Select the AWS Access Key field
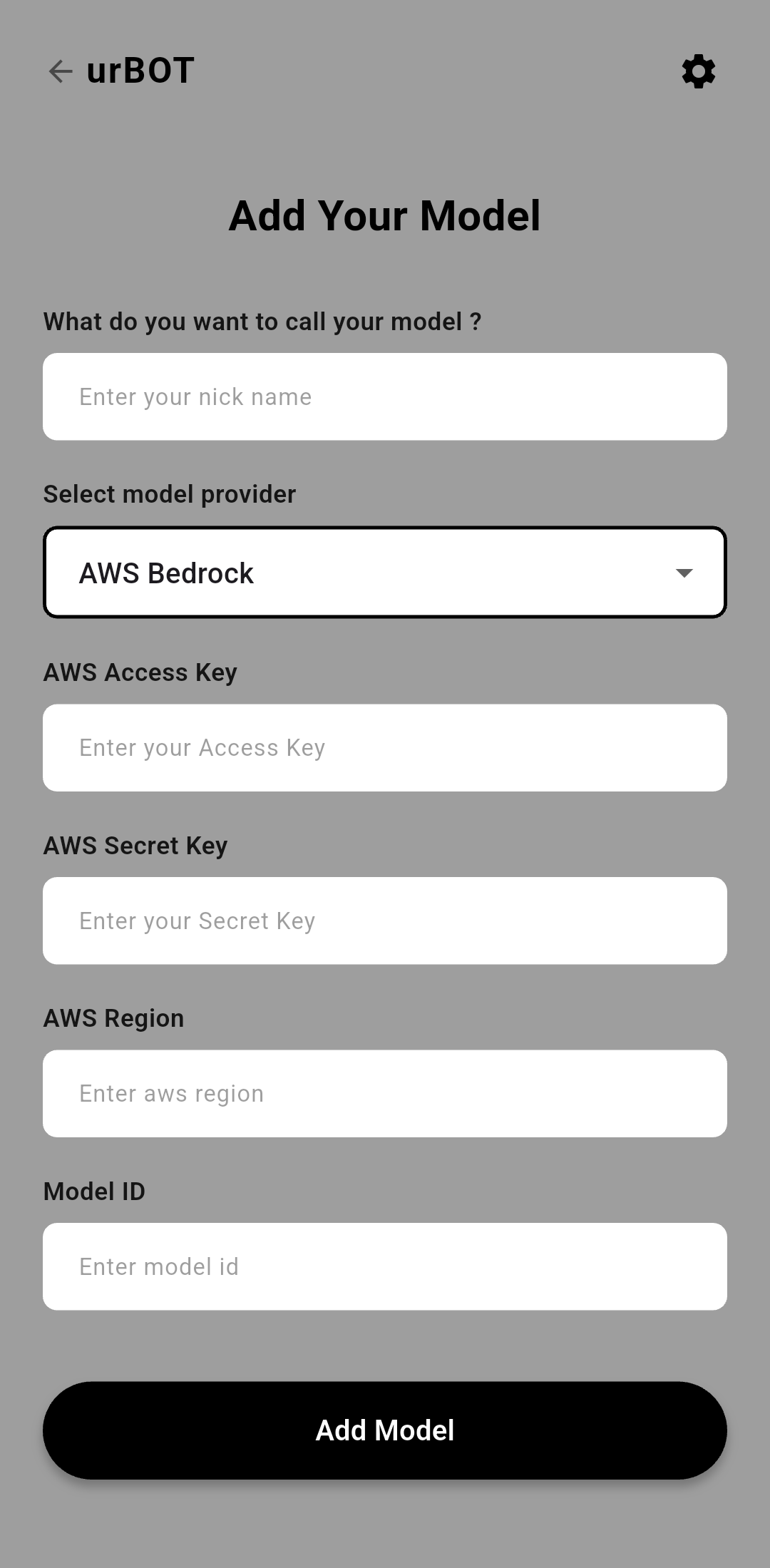This screenshot has width=770, height=1568. click(385, 748)
